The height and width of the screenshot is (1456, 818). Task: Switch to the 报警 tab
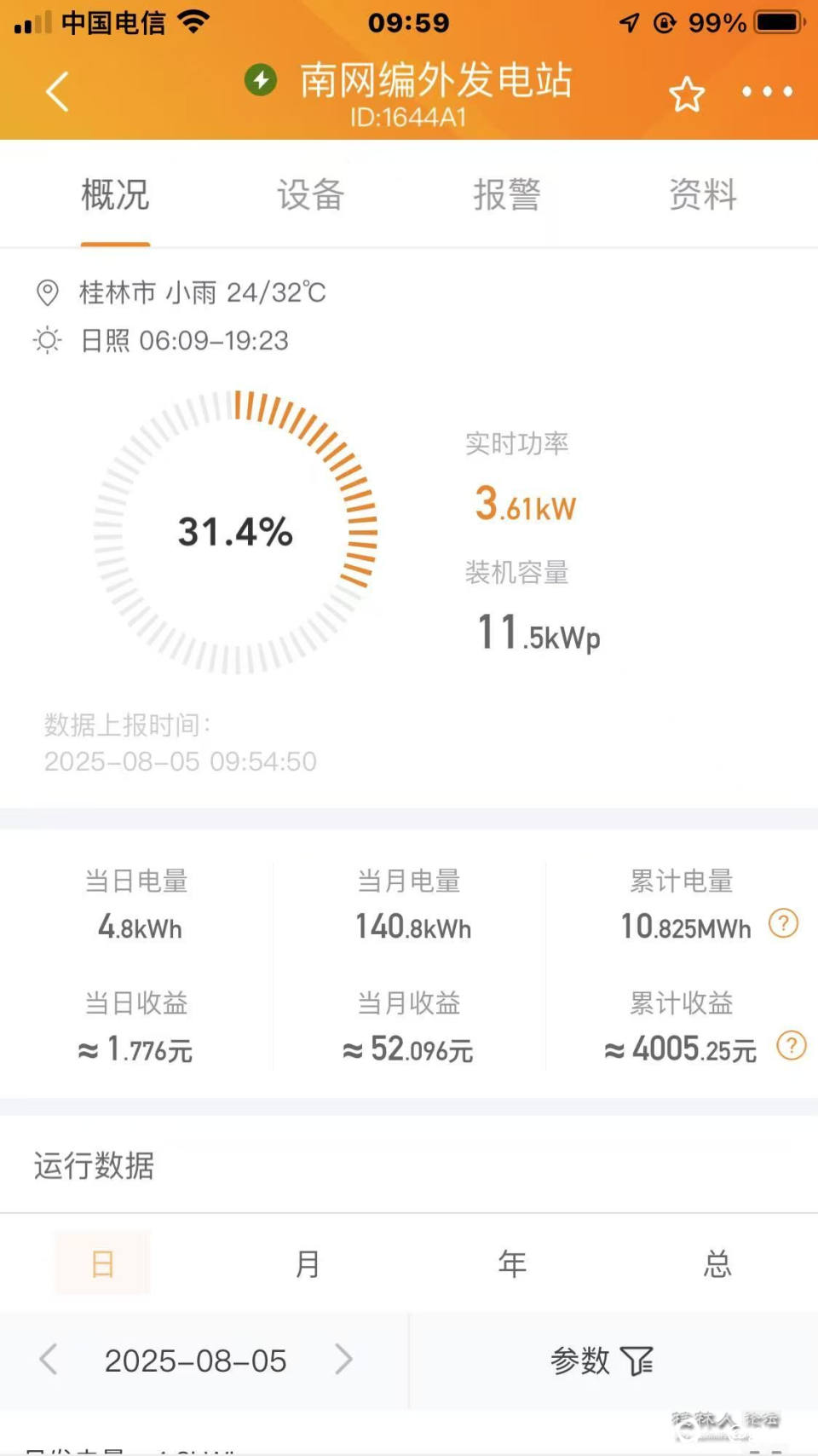point(506,194)
